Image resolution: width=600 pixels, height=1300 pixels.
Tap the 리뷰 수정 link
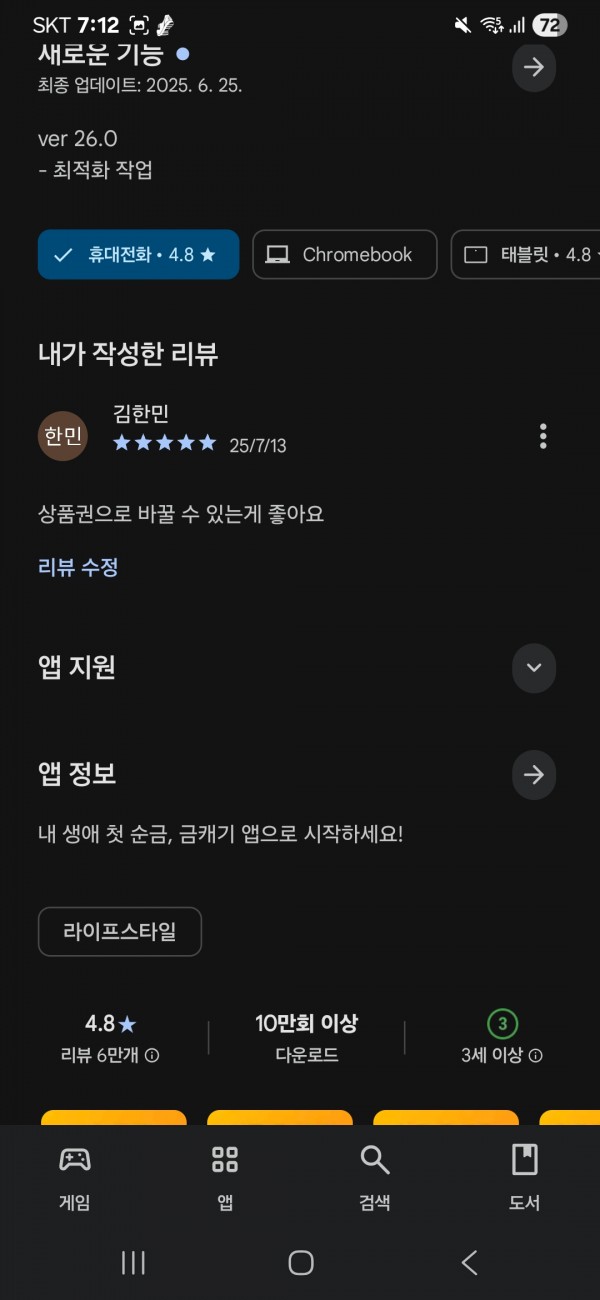(78, 567)
